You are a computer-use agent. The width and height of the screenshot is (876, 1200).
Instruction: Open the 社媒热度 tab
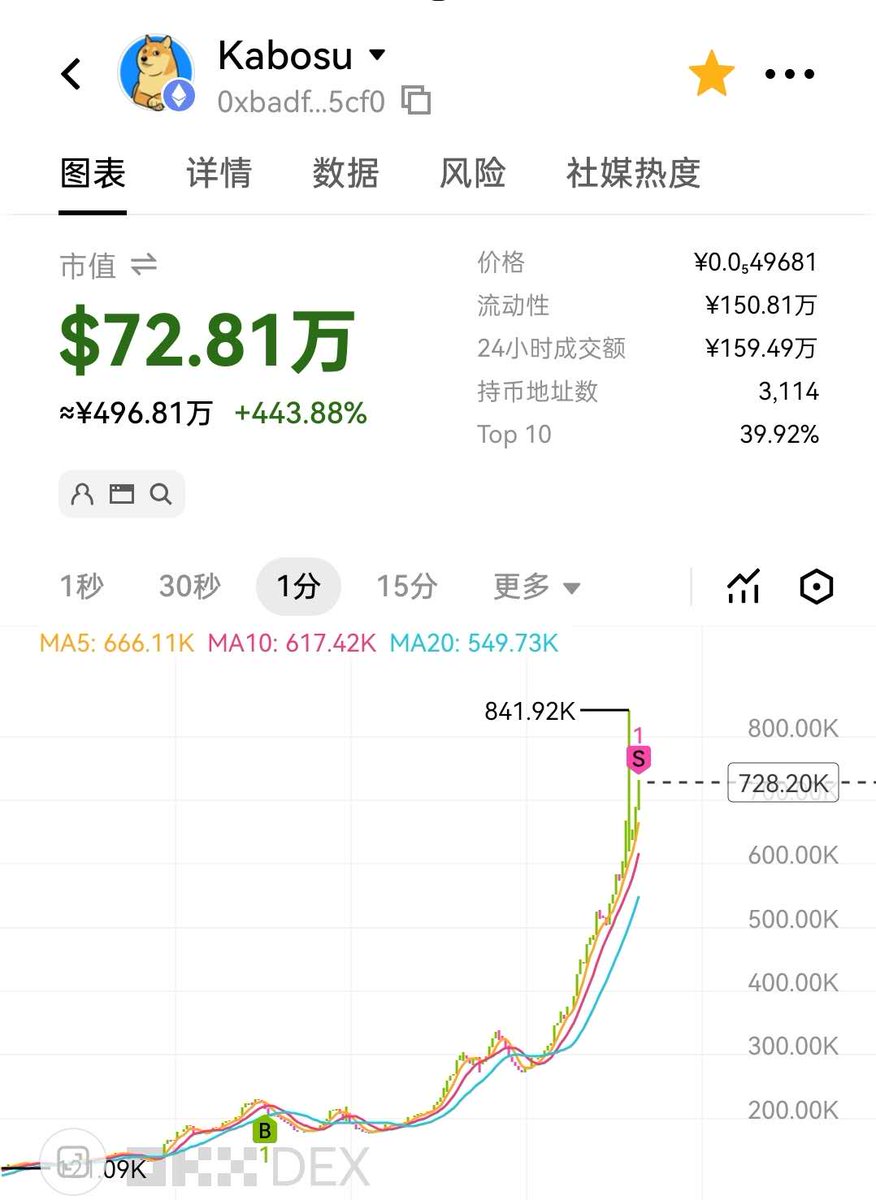point(633,172)
